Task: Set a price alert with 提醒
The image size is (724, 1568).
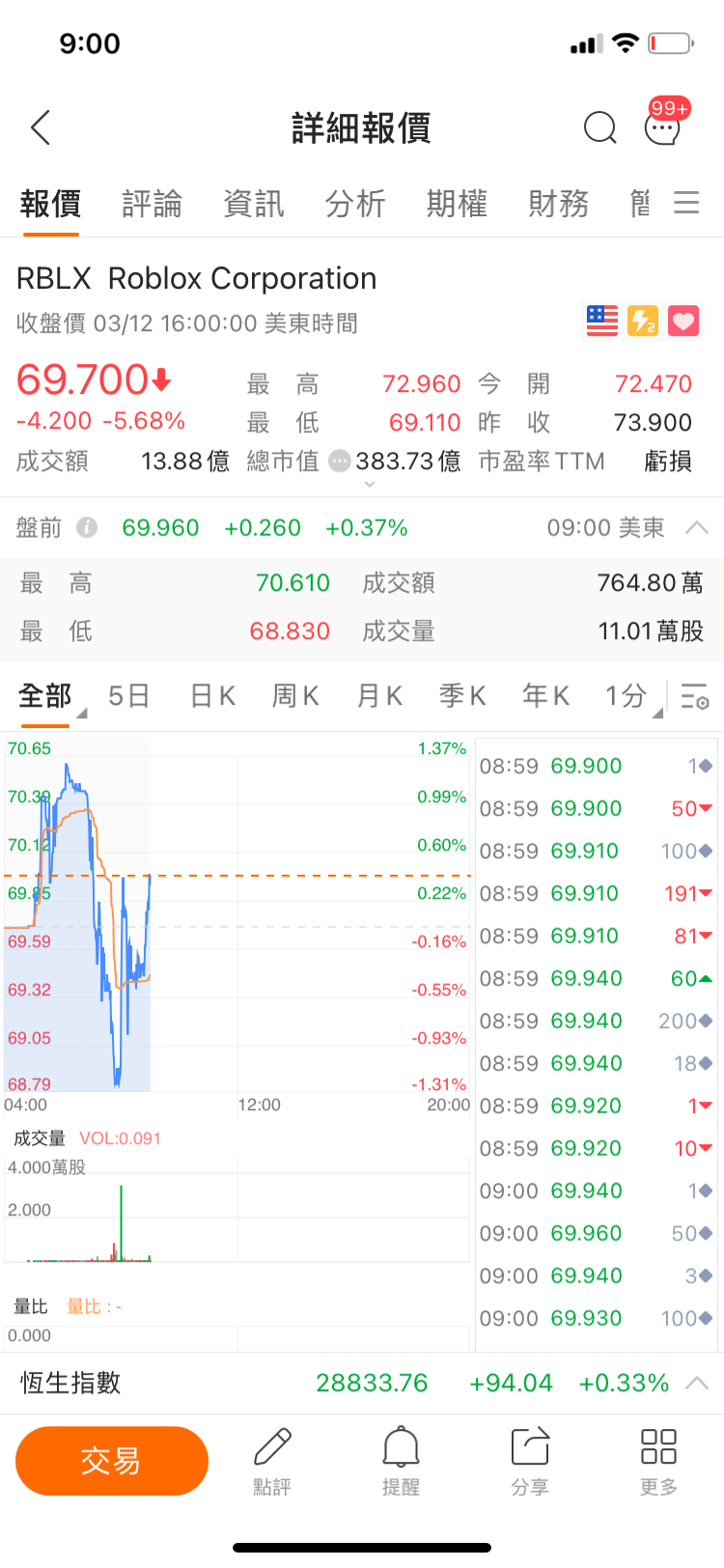Action: pyautogui.click(x=401, y=1460)
